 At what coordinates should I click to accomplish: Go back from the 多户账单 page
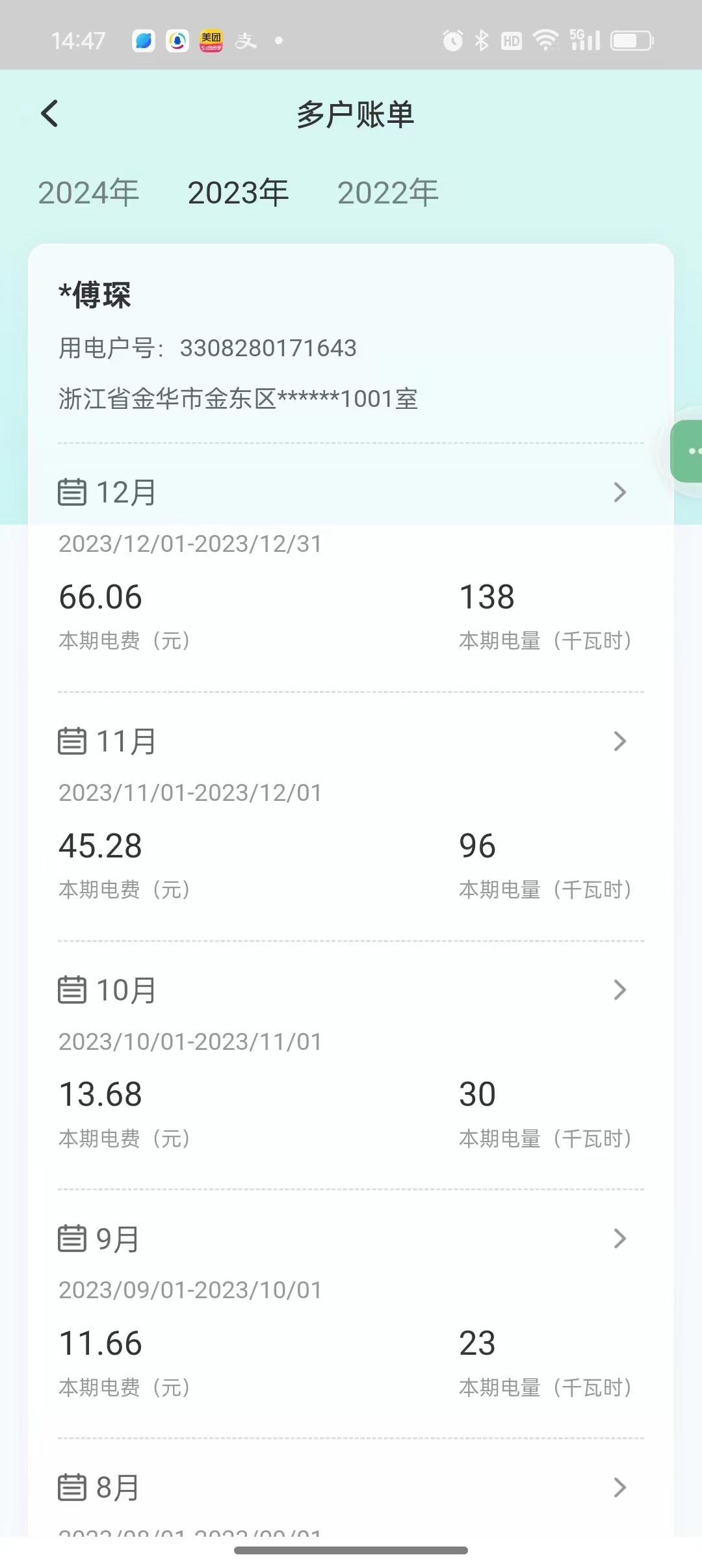(x=49, y=114)
